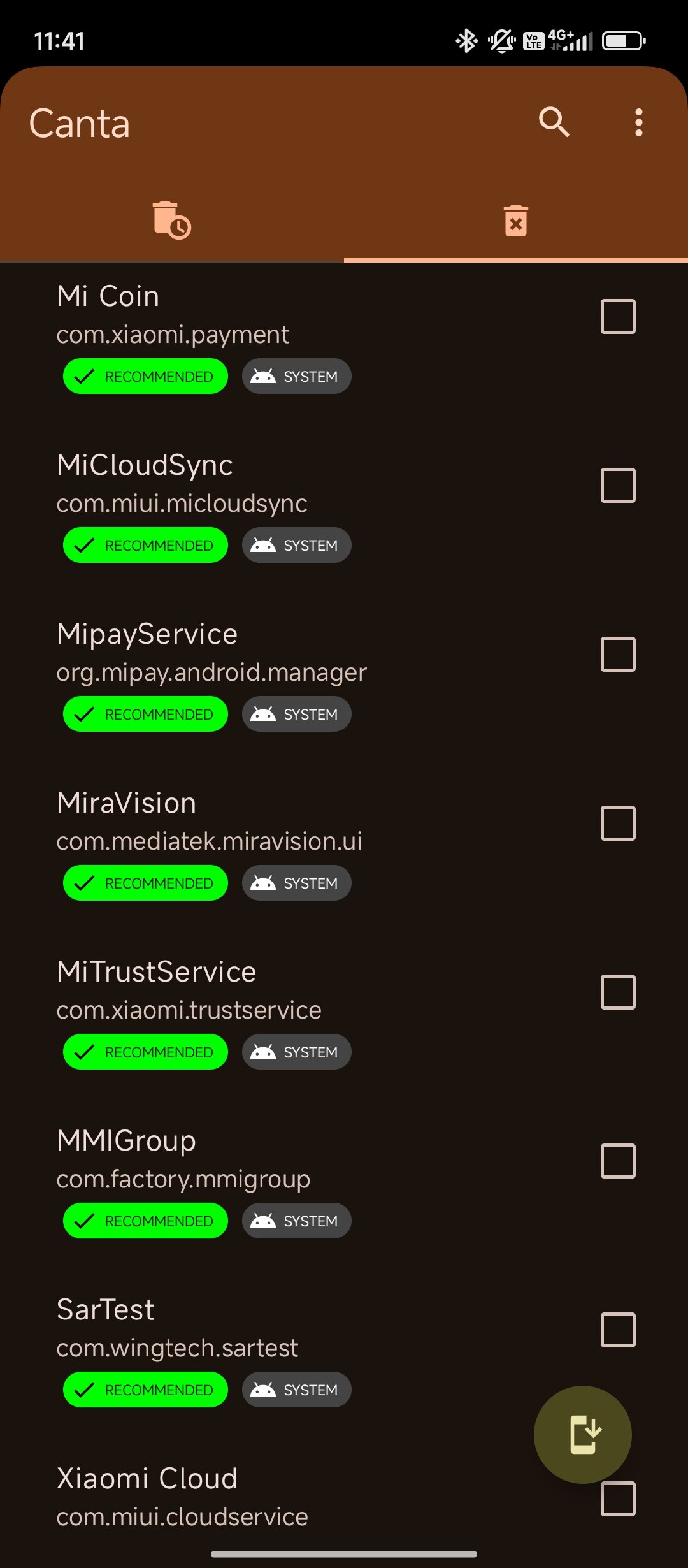This screenshot has height=1568, width=688.
Task: Open the MiraVision app entry
Action: [x=344, y=843]
